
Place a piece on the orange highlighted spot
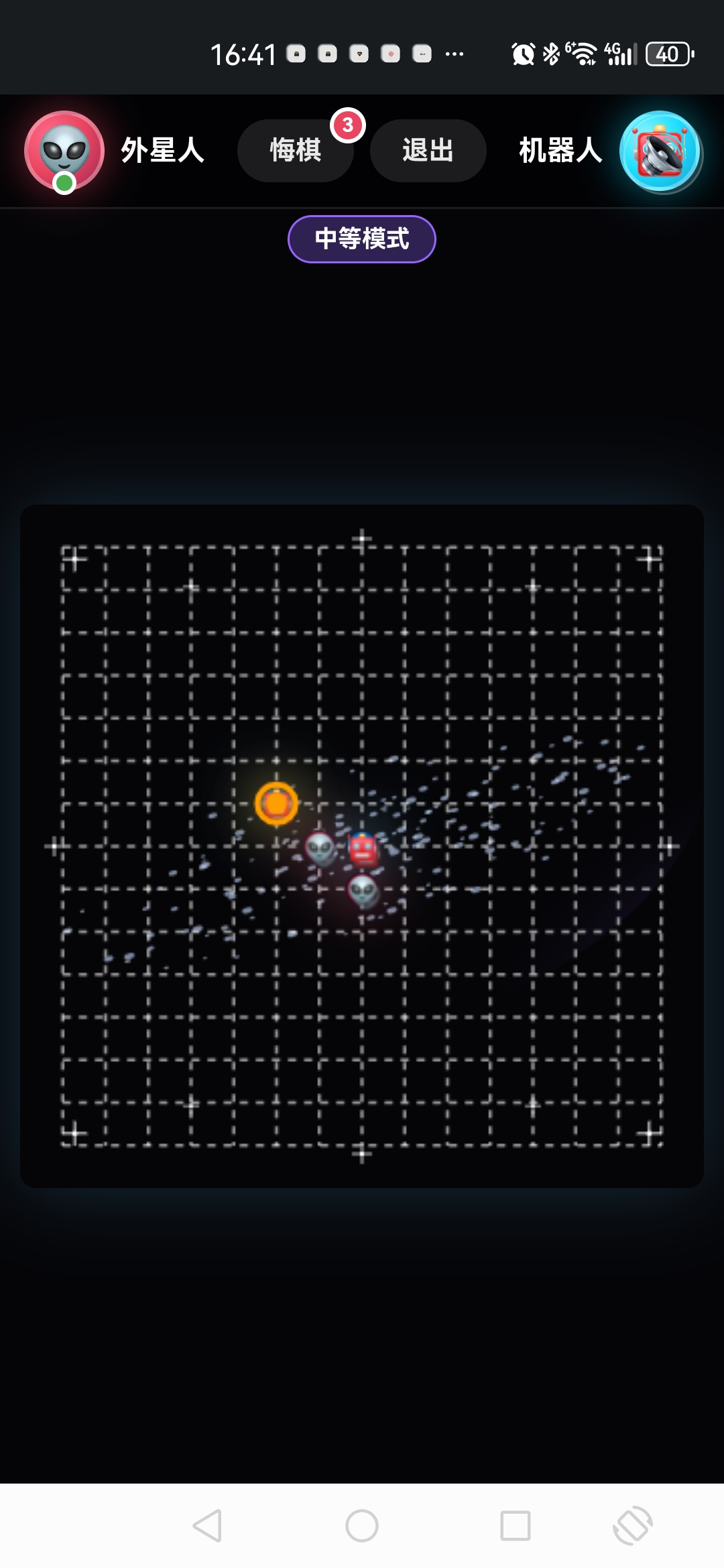point(276,803)
